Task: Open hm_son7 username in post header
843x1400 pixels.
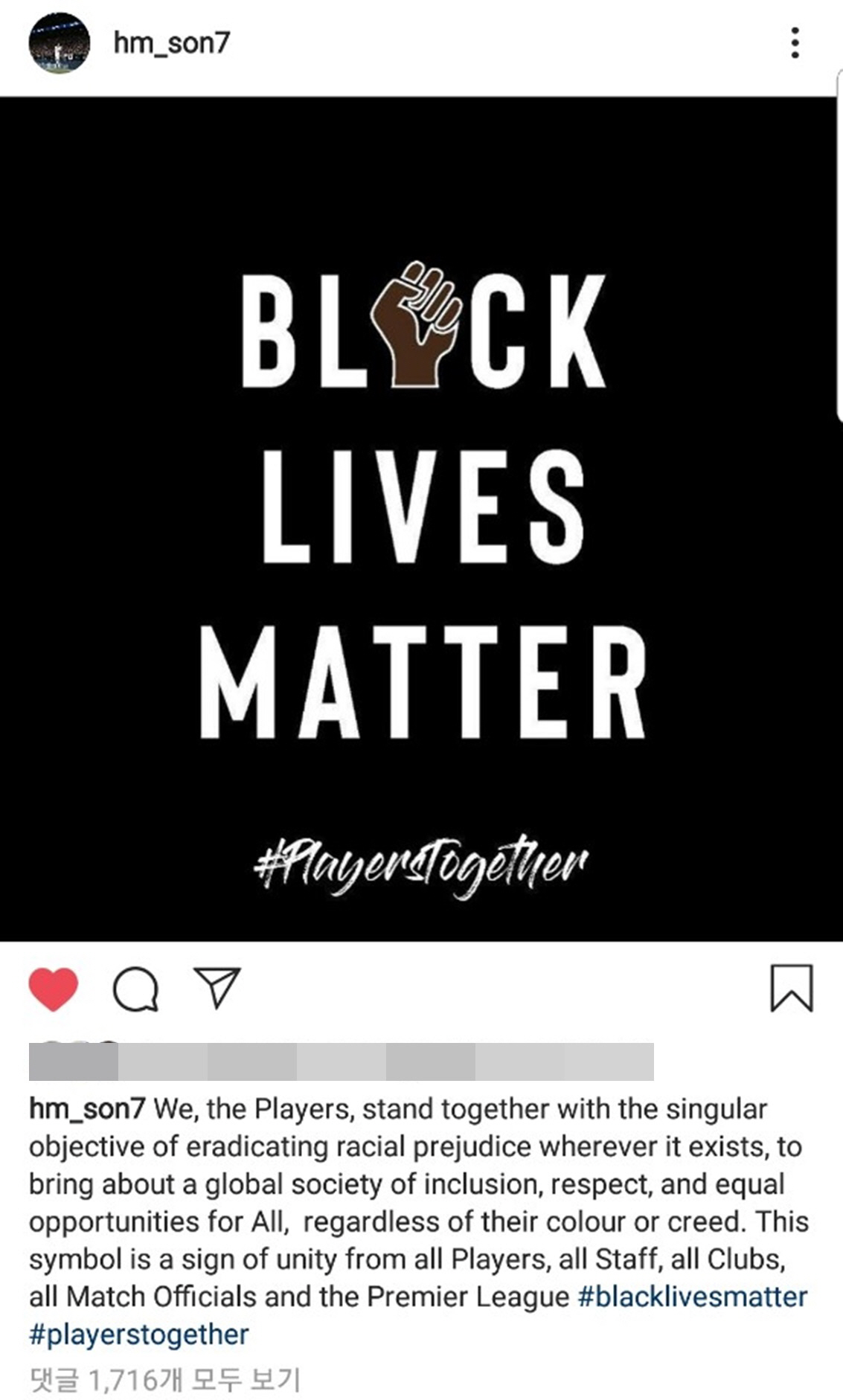Action: point(172,43)
